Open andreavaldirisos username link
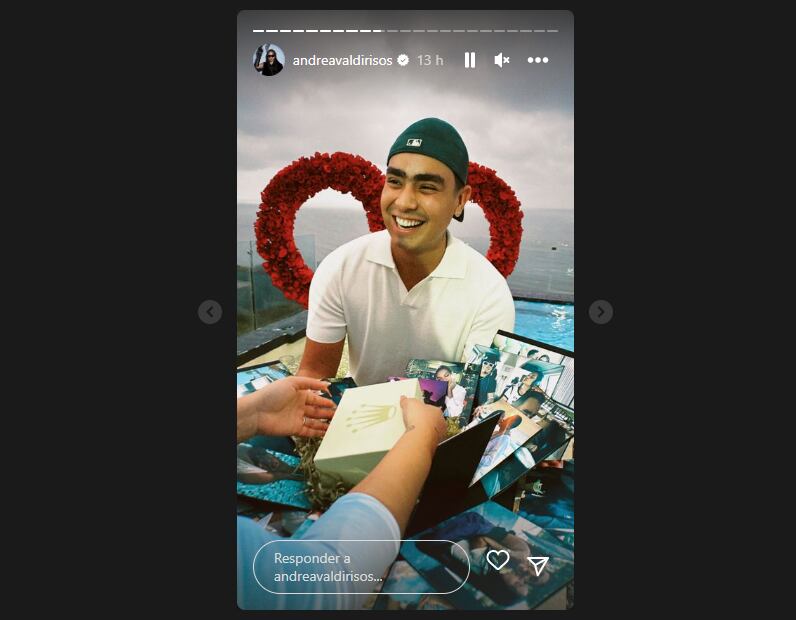Viewport: 796px width, 620px height. (x=342, y=61)
